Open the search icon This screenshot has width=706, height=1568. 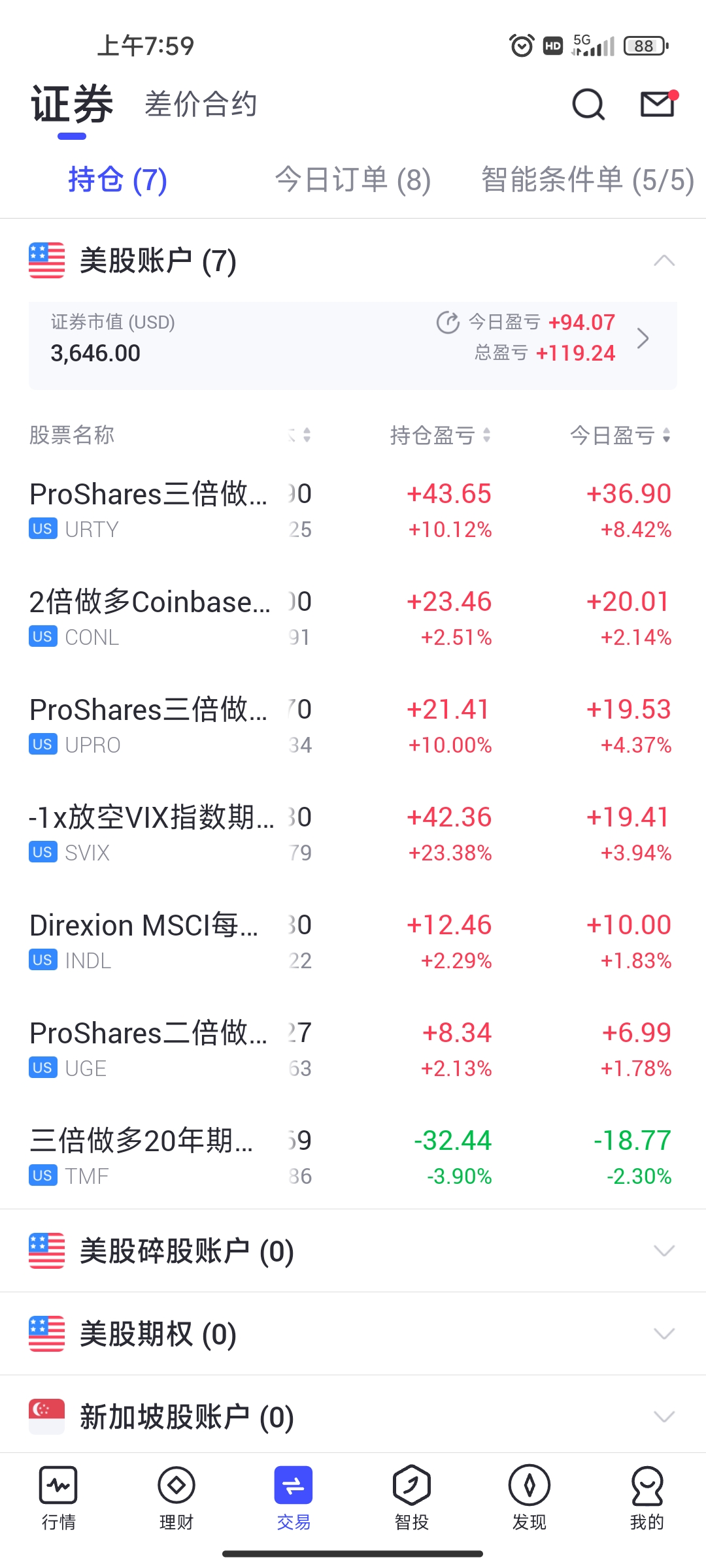(588, 105)
